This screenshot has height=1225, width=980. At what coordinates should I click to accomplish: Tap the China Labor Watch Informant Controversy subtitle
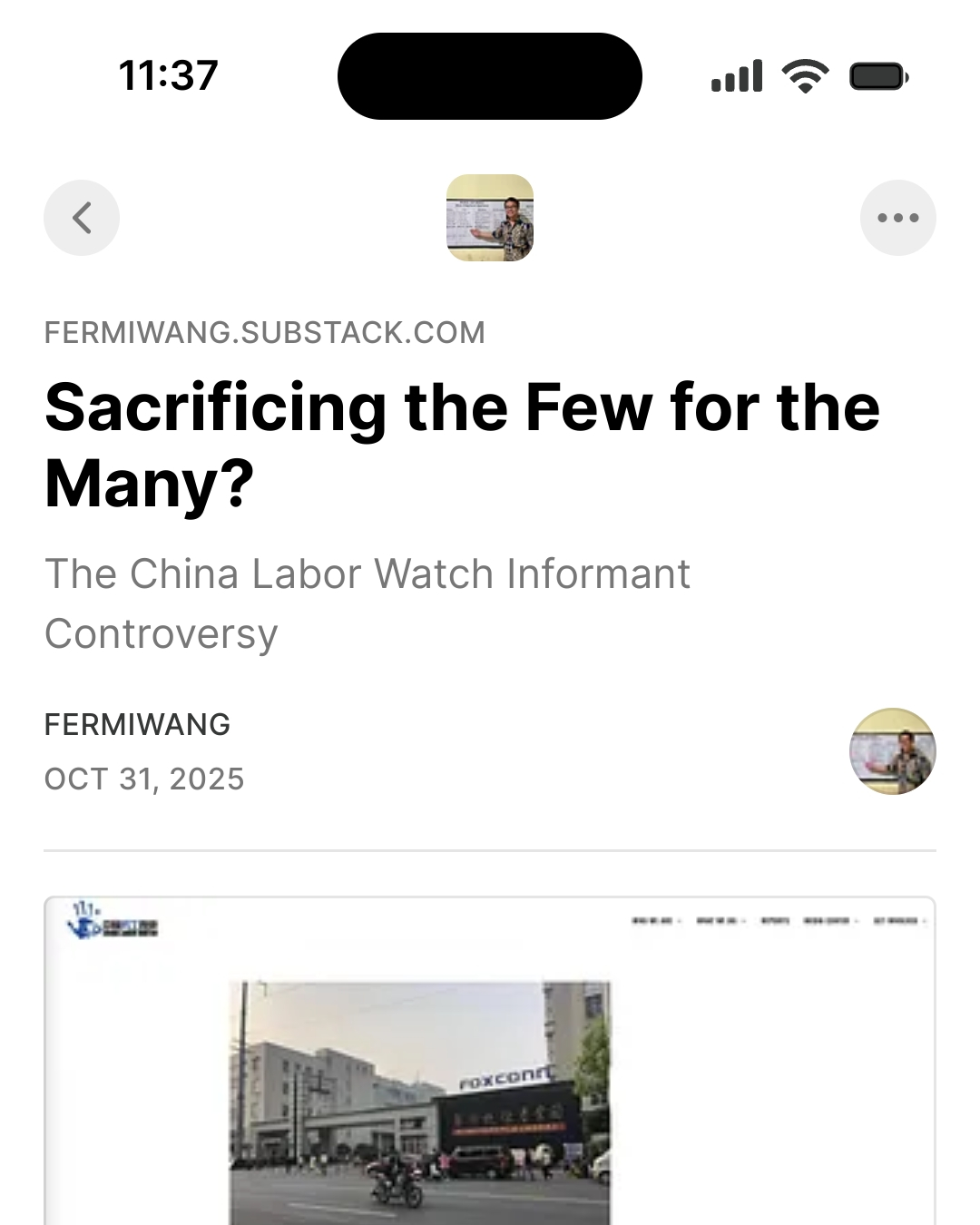367,603
